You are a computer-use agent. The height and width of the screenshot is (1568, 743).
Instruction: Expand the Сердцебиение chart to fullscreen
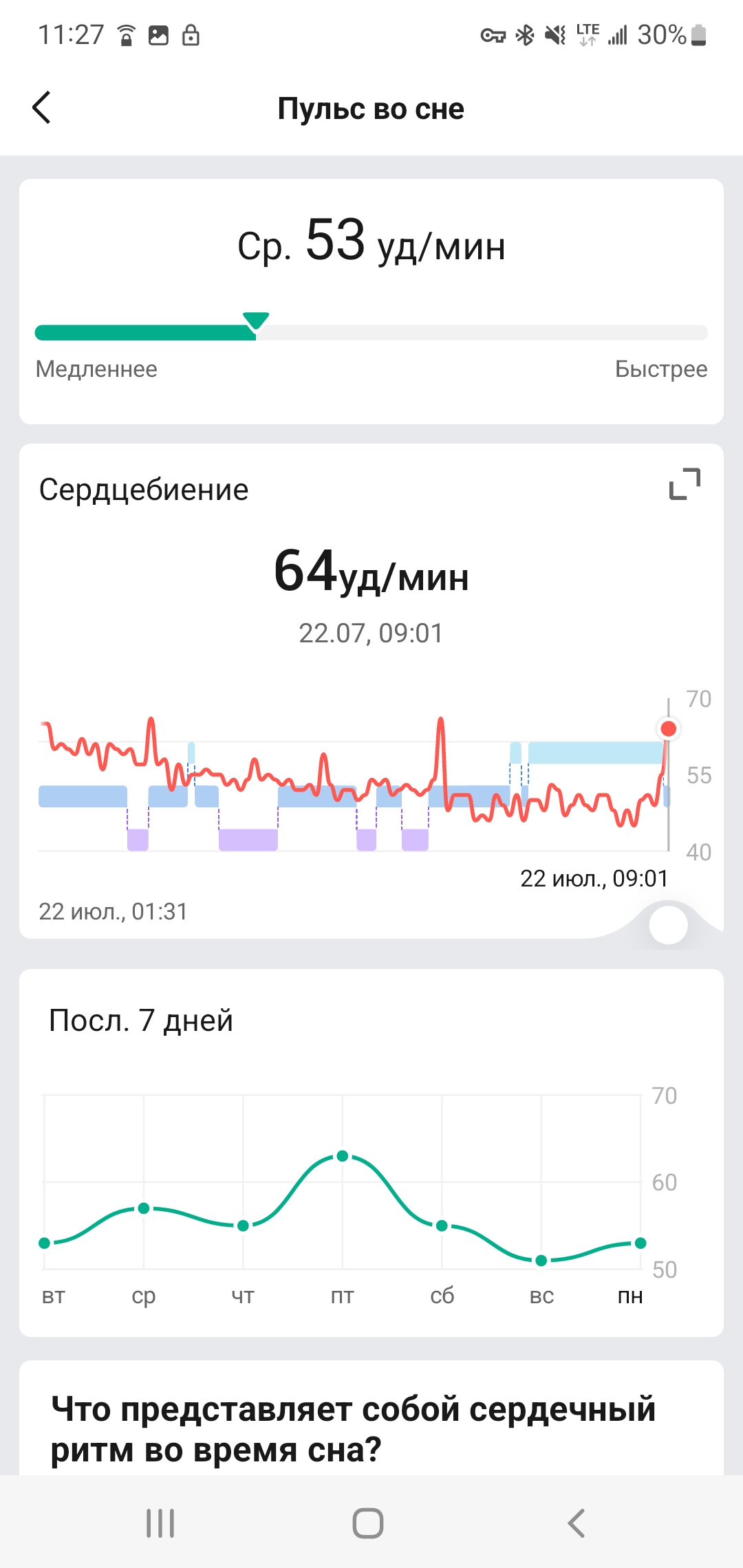[685, 483]
